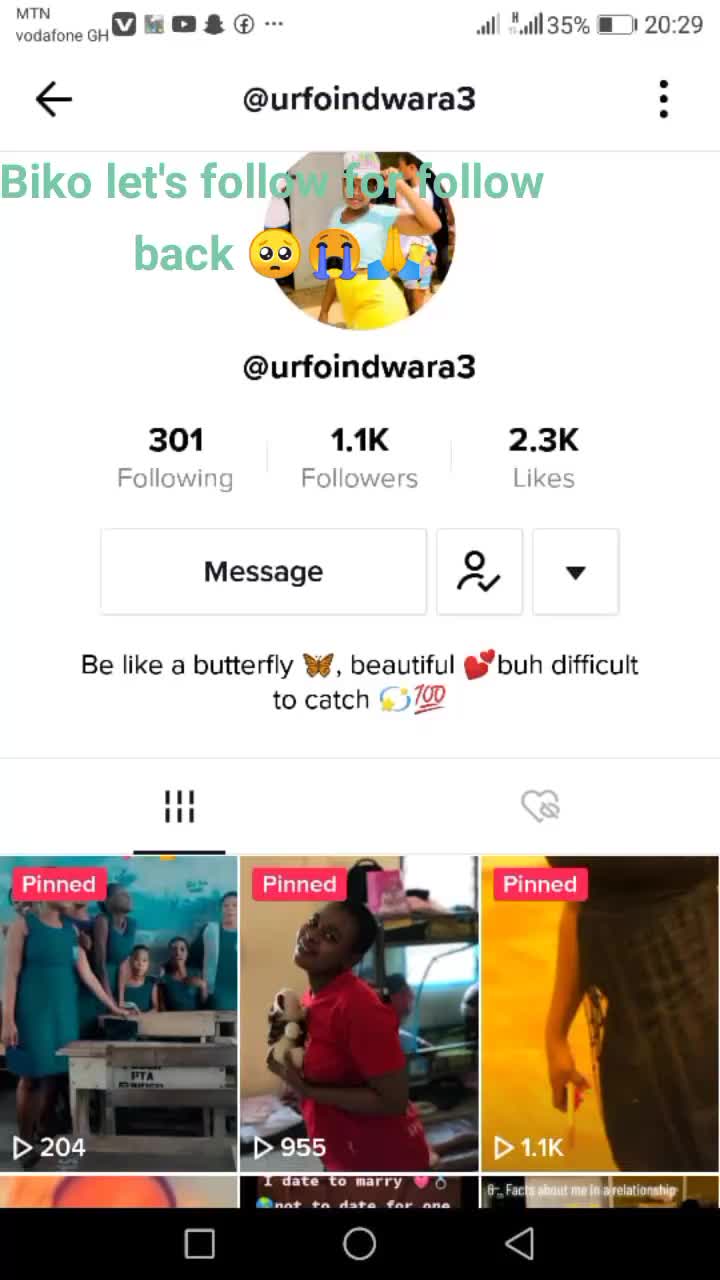The image size is (720, 1280).
Task: View the 301 Following list
Action: coord(175,458)
